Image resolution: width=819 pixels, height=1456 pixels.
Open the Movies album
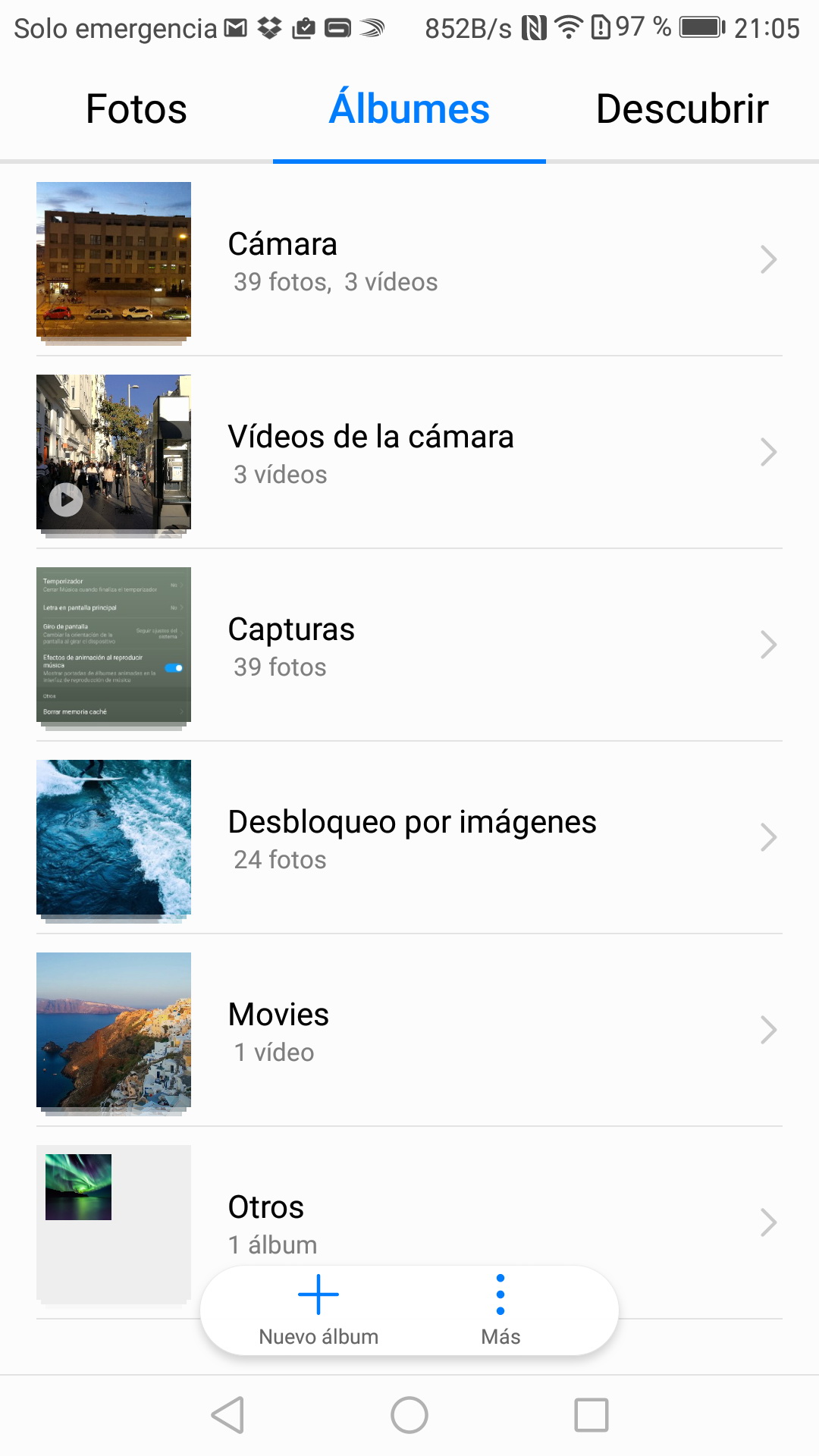[409, 1031]
